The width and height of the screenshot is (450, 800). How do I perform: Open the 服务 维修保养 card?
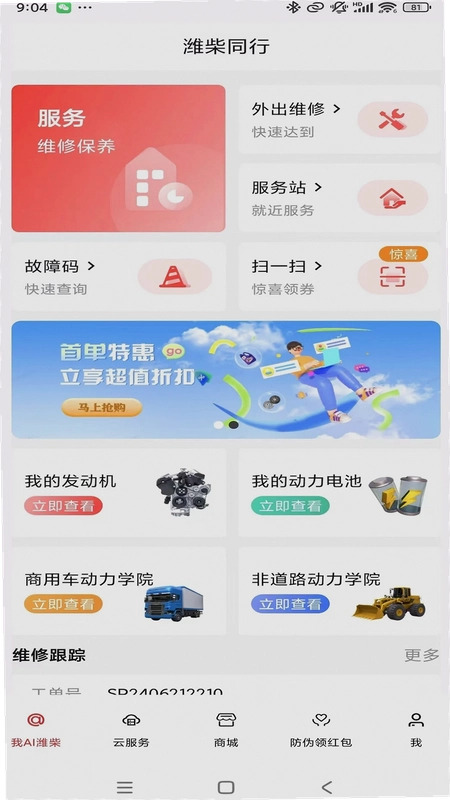[118, 158]
